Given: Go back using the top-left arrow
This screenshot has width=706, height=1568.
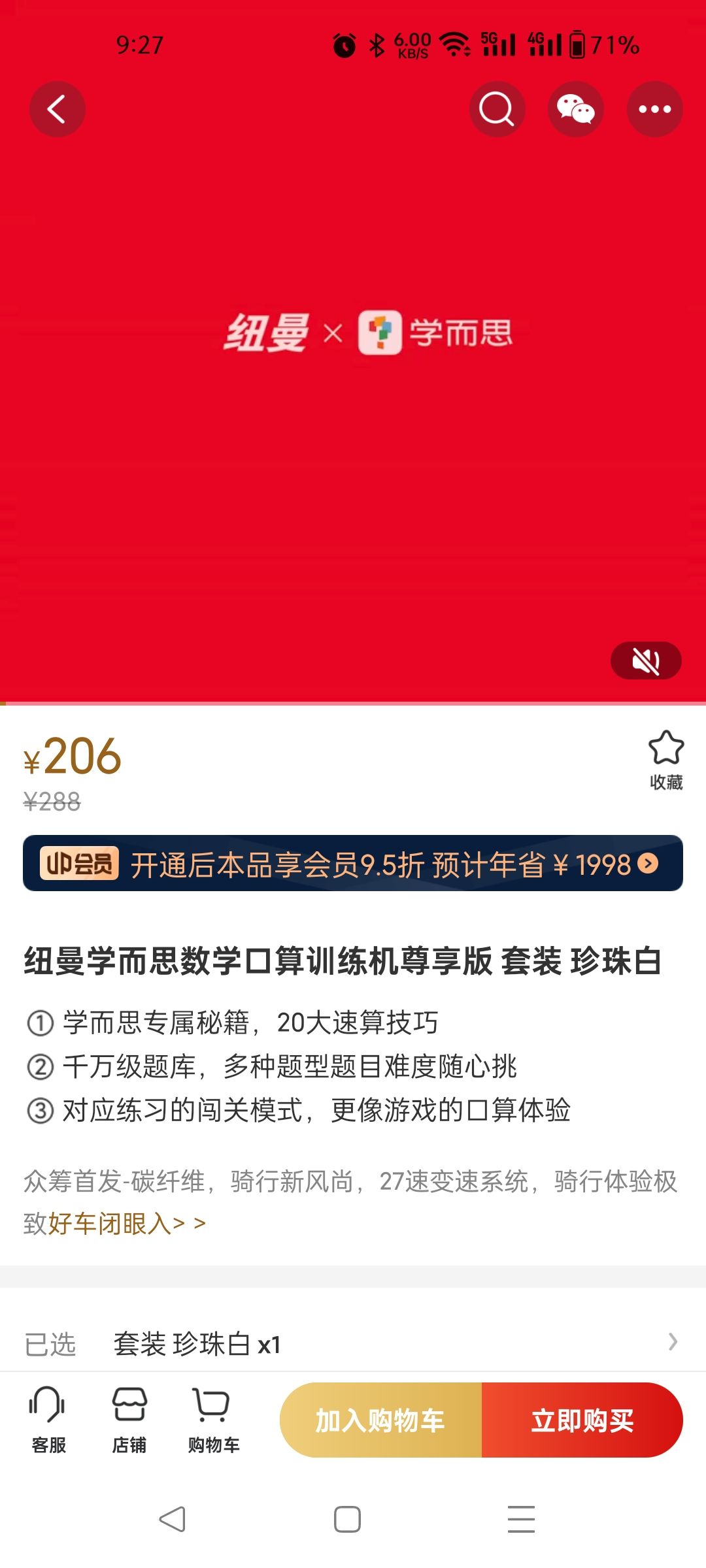Looking at the screenshot, I should click(58, 109).
